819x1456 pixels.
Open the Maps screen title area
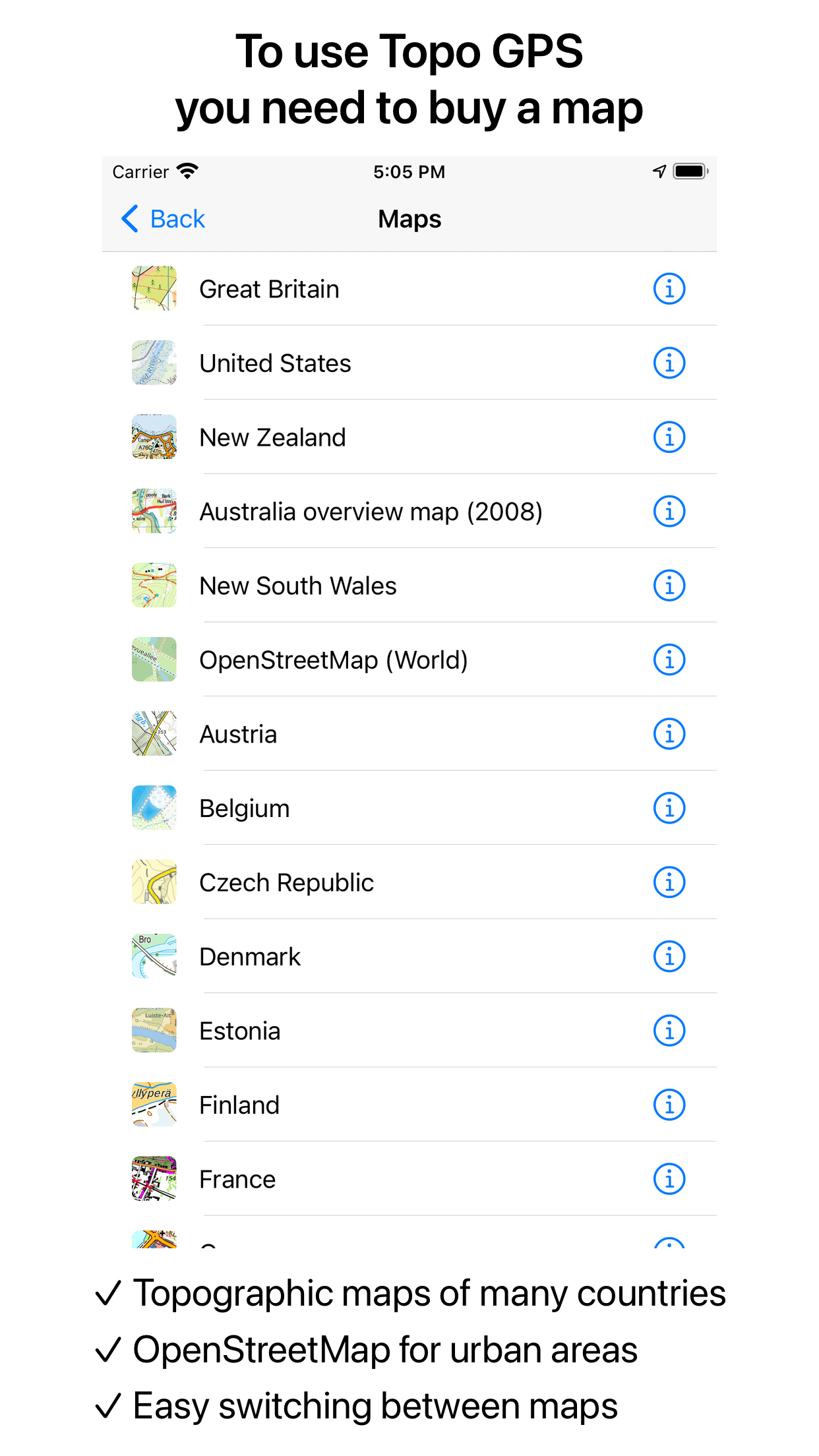coord(409,218)
